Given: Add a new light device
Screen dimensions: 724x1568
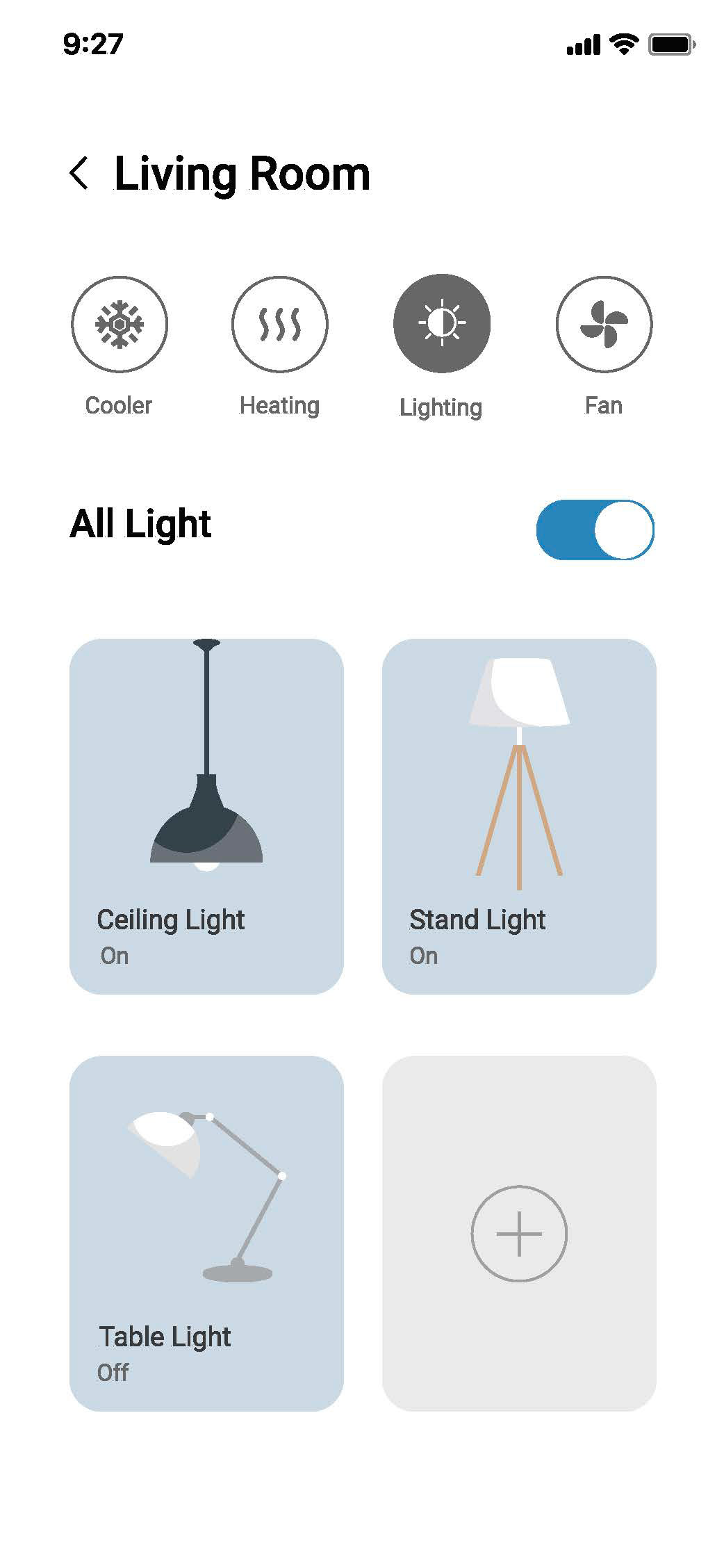Looking at the screenshot, I should coord(519,1234).
